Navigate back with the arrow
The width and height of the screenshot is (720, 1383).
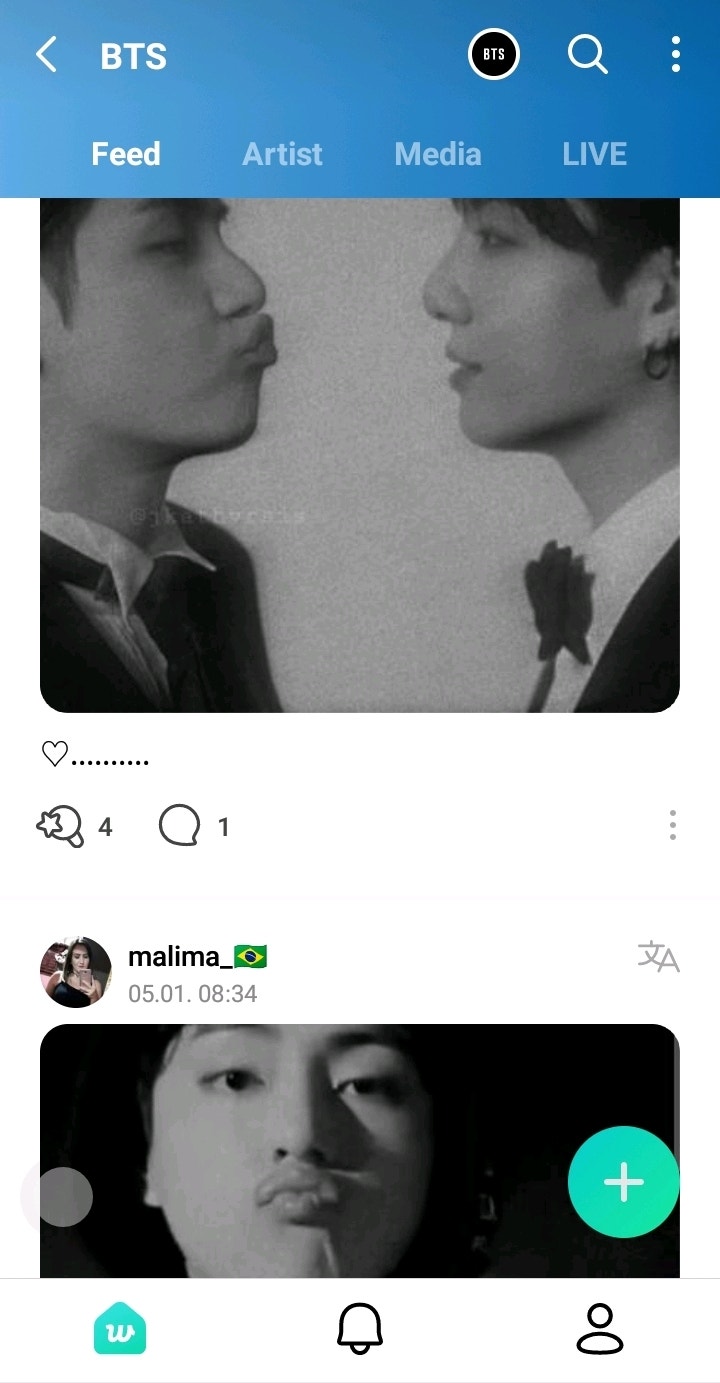point(47,56)
